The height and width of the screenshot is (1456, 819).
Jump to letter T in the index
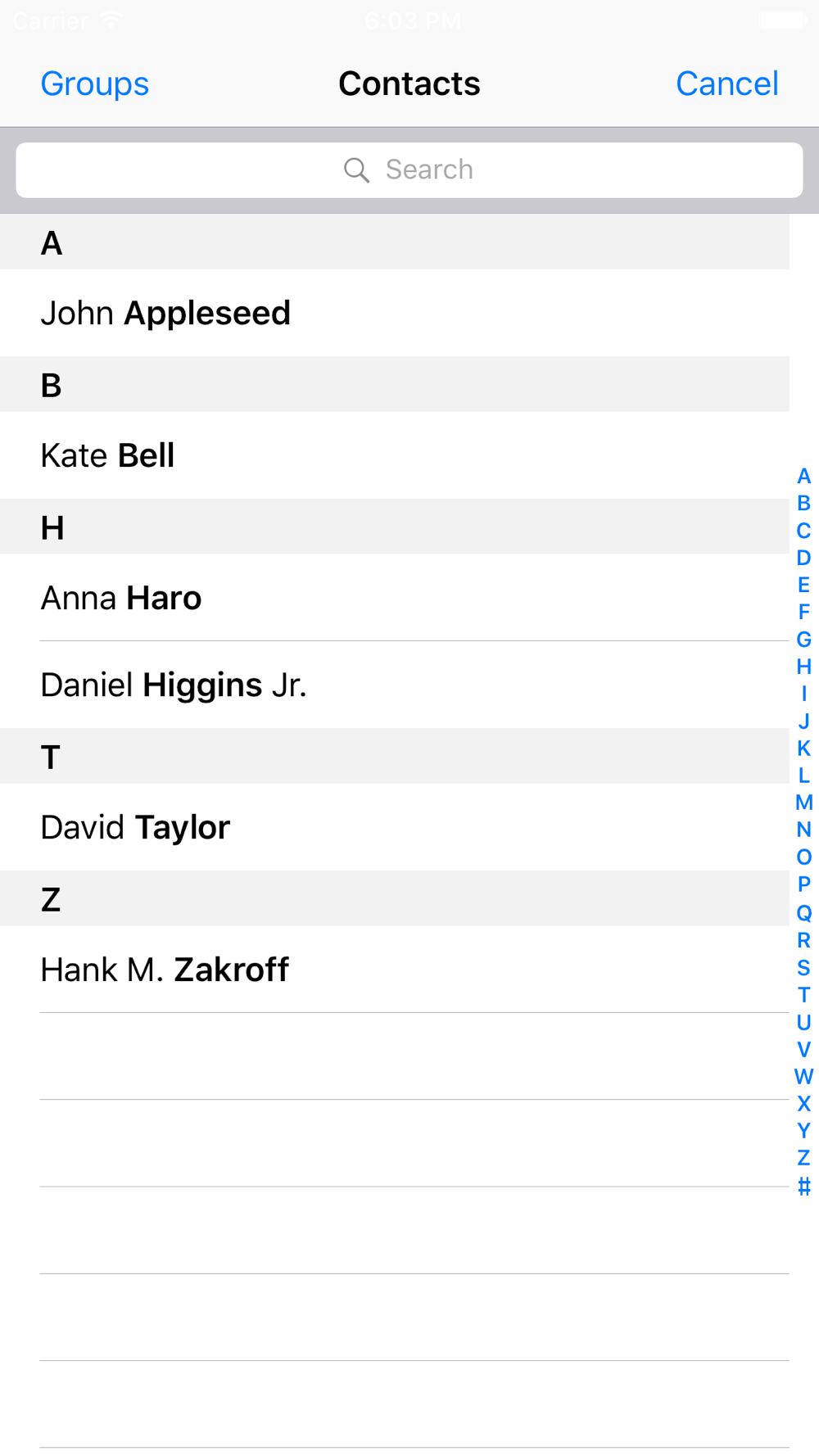803,995
